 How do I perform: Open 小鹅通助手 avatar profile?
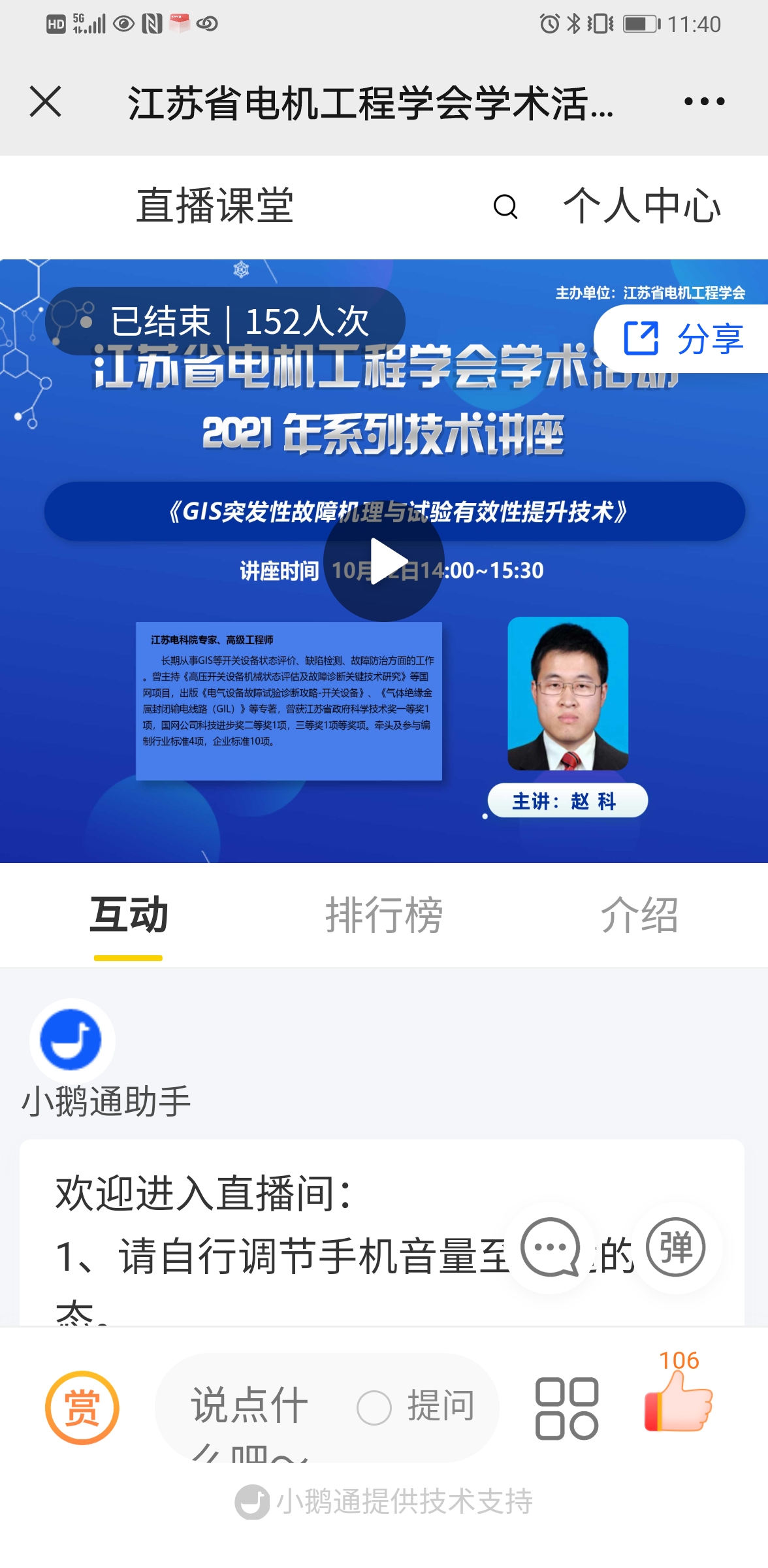[72, 1040]
